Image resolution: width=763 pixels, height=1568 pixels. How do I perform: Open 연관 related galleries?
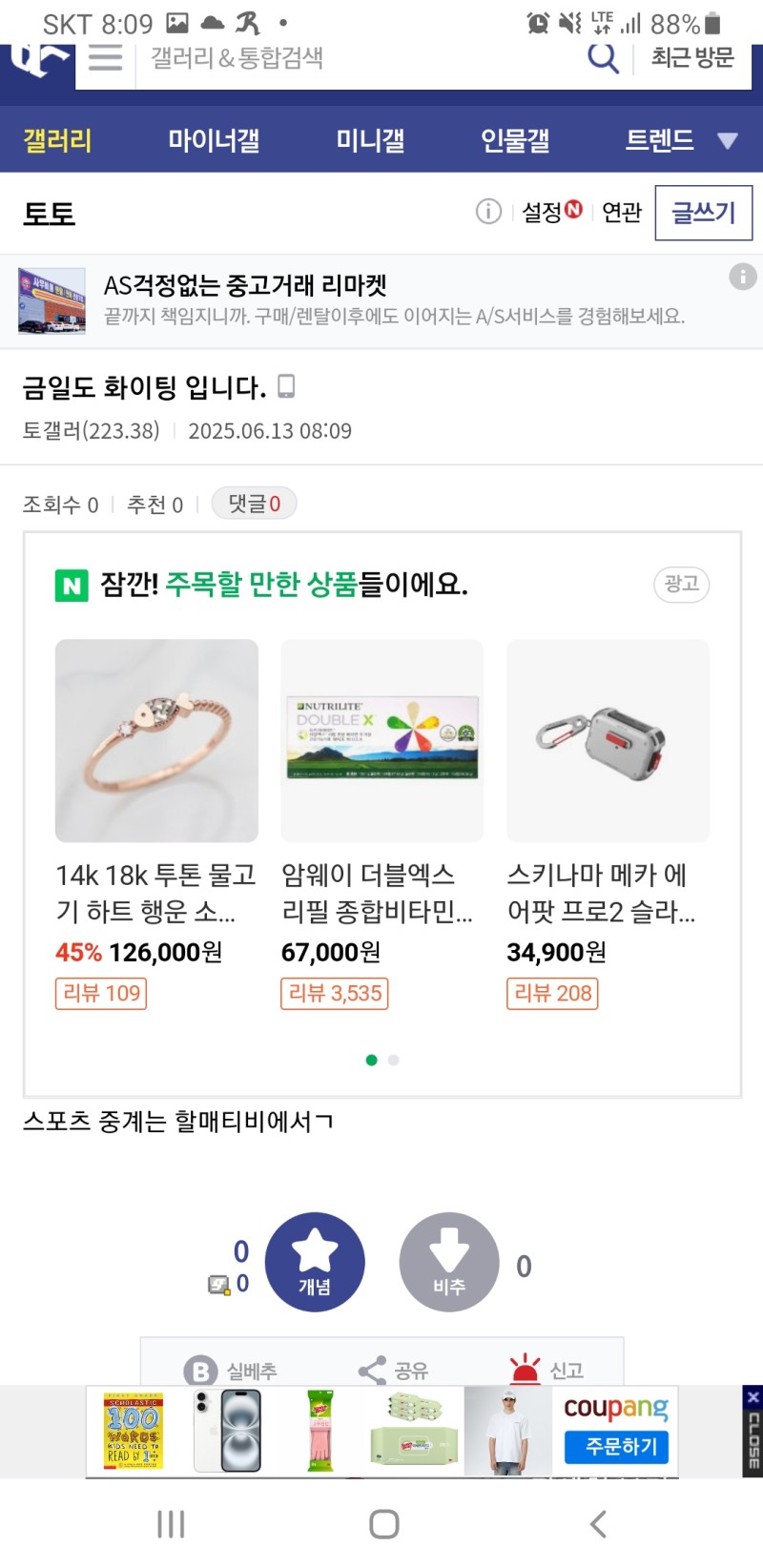click(x=622, y=212)
